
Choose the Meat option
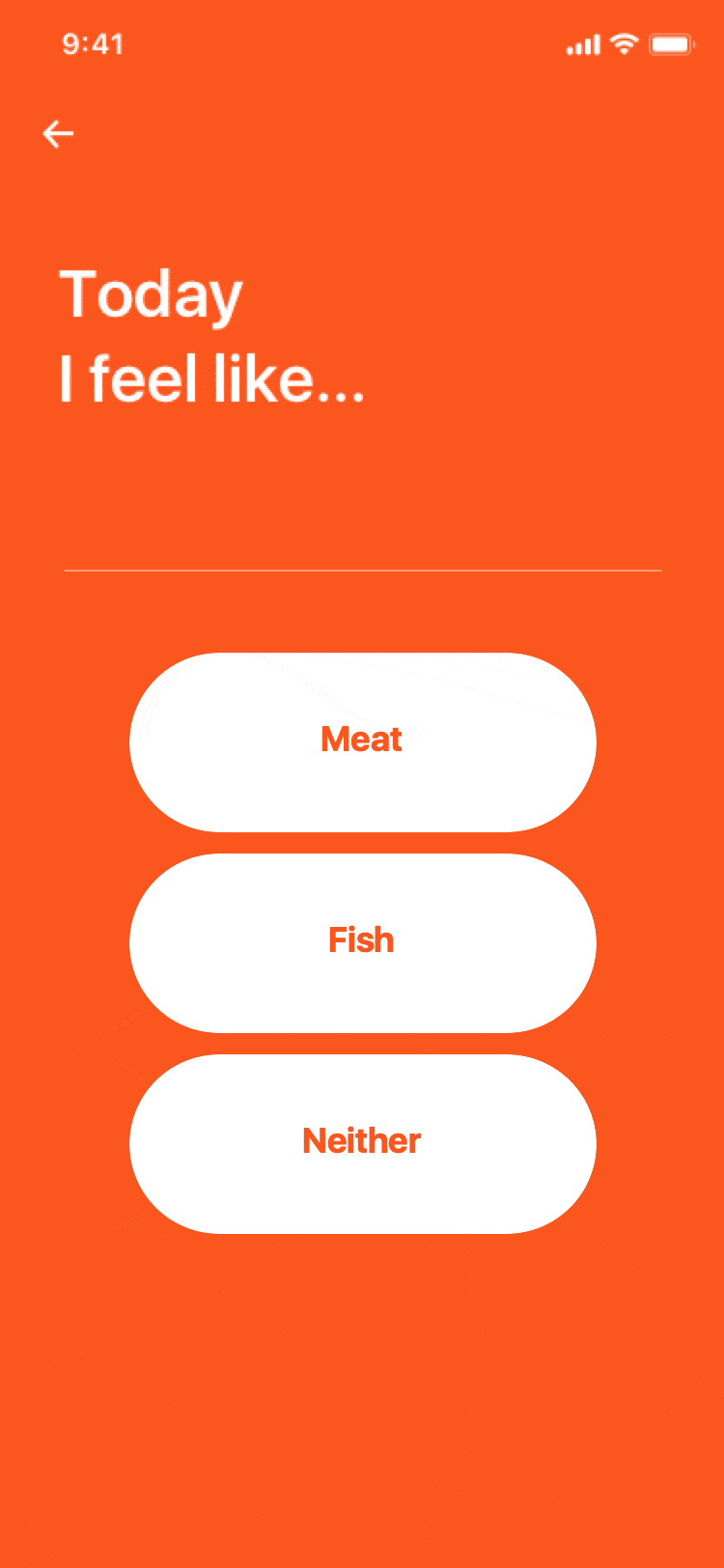(x=362, y=742)
